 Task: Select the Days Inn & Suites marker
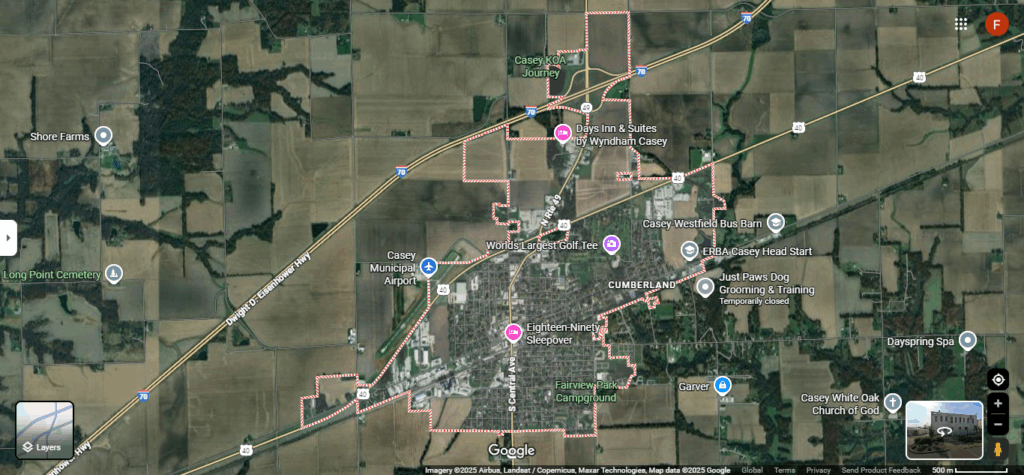tap(562, 133)
